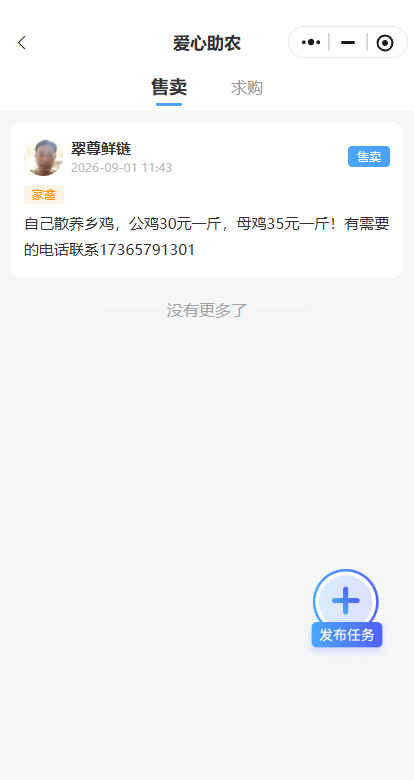Minimize the mini program with the dash icon
The width and height of the screenshot is (414, 780).
tap(348, 43)
